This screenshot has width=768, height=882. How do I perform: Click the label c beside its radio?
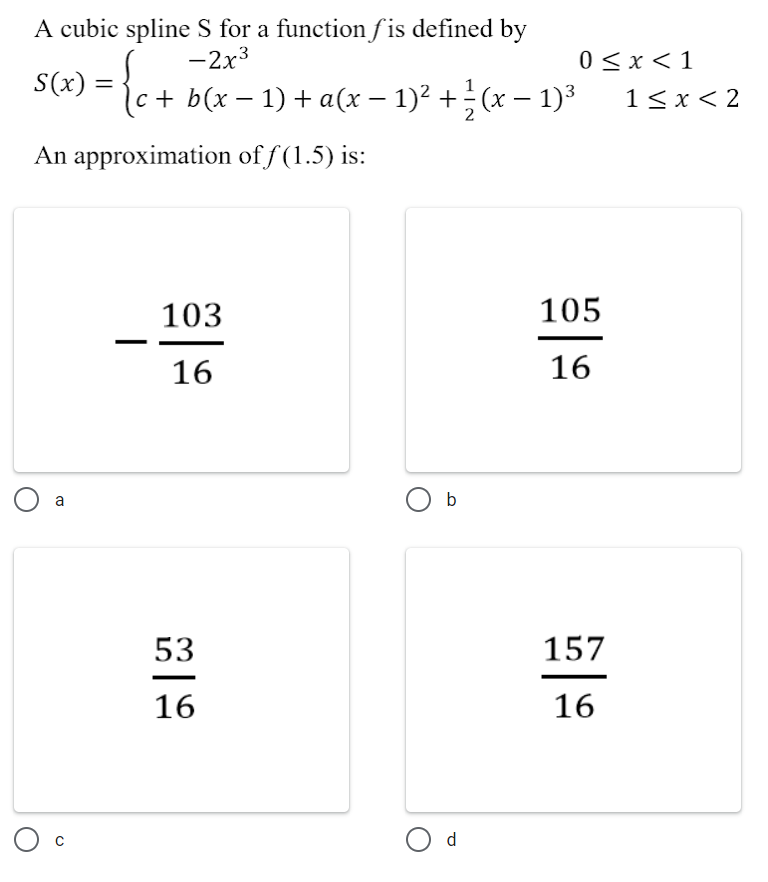57,841
